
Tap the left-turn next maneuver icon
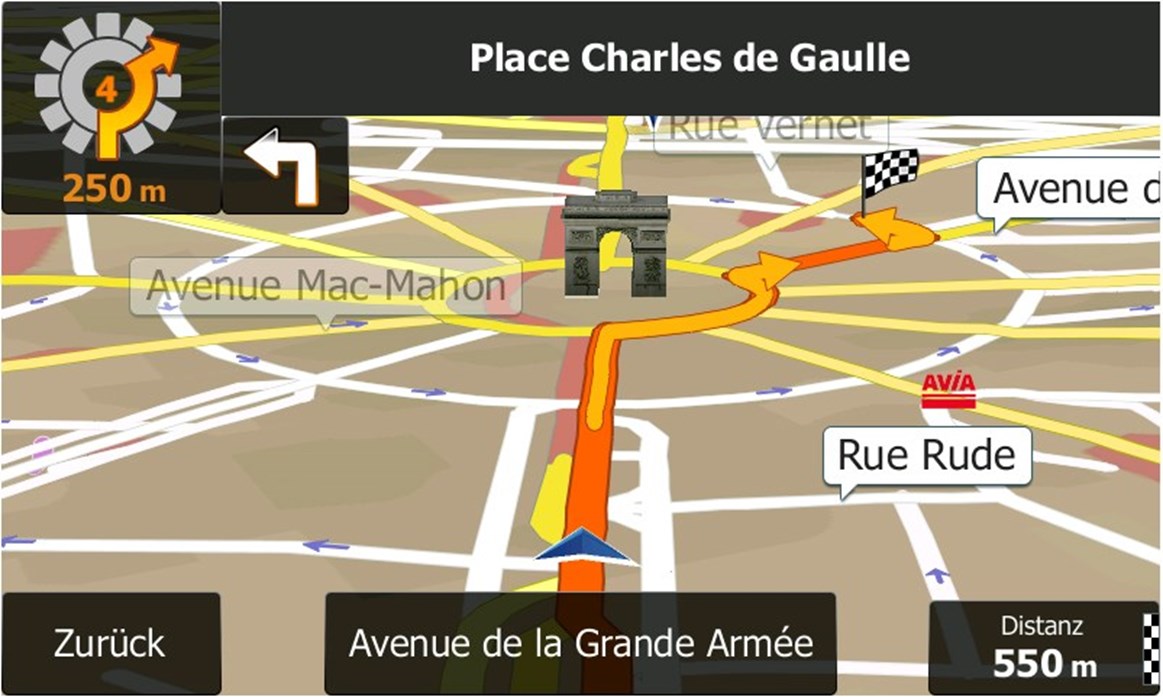pos(284,166)
